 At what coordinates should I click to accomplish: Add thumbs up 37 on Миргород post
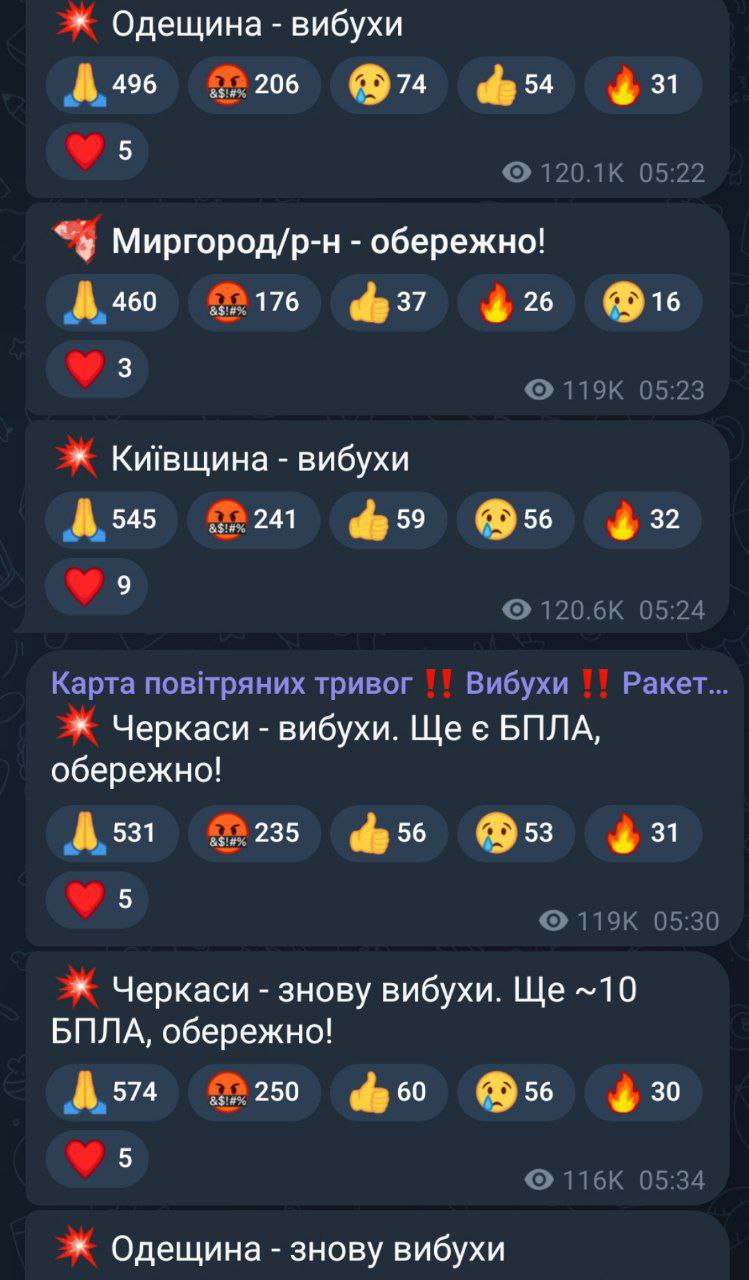pyautogui.click(x=387, y=302)
